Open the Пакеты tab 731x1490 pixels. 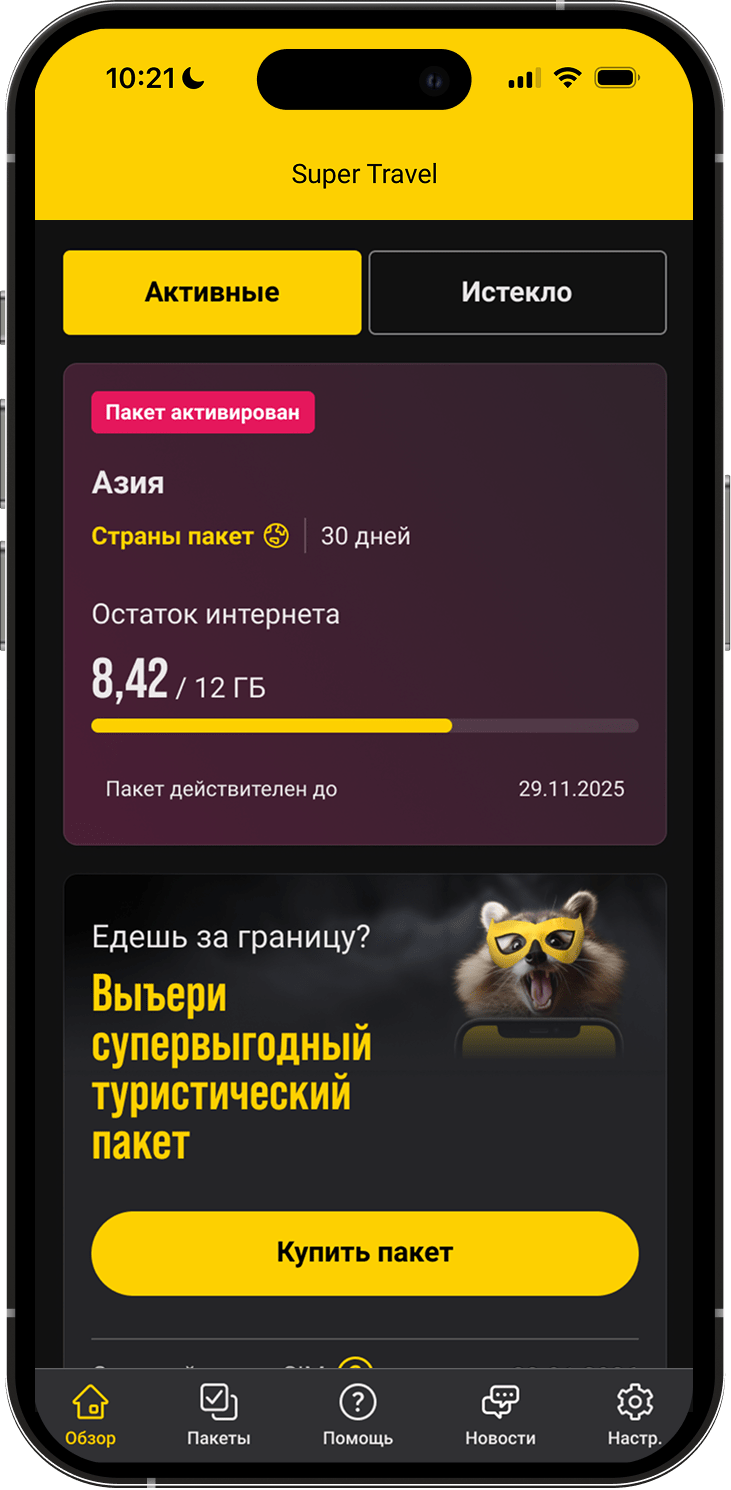click(x=218, y=1415)
